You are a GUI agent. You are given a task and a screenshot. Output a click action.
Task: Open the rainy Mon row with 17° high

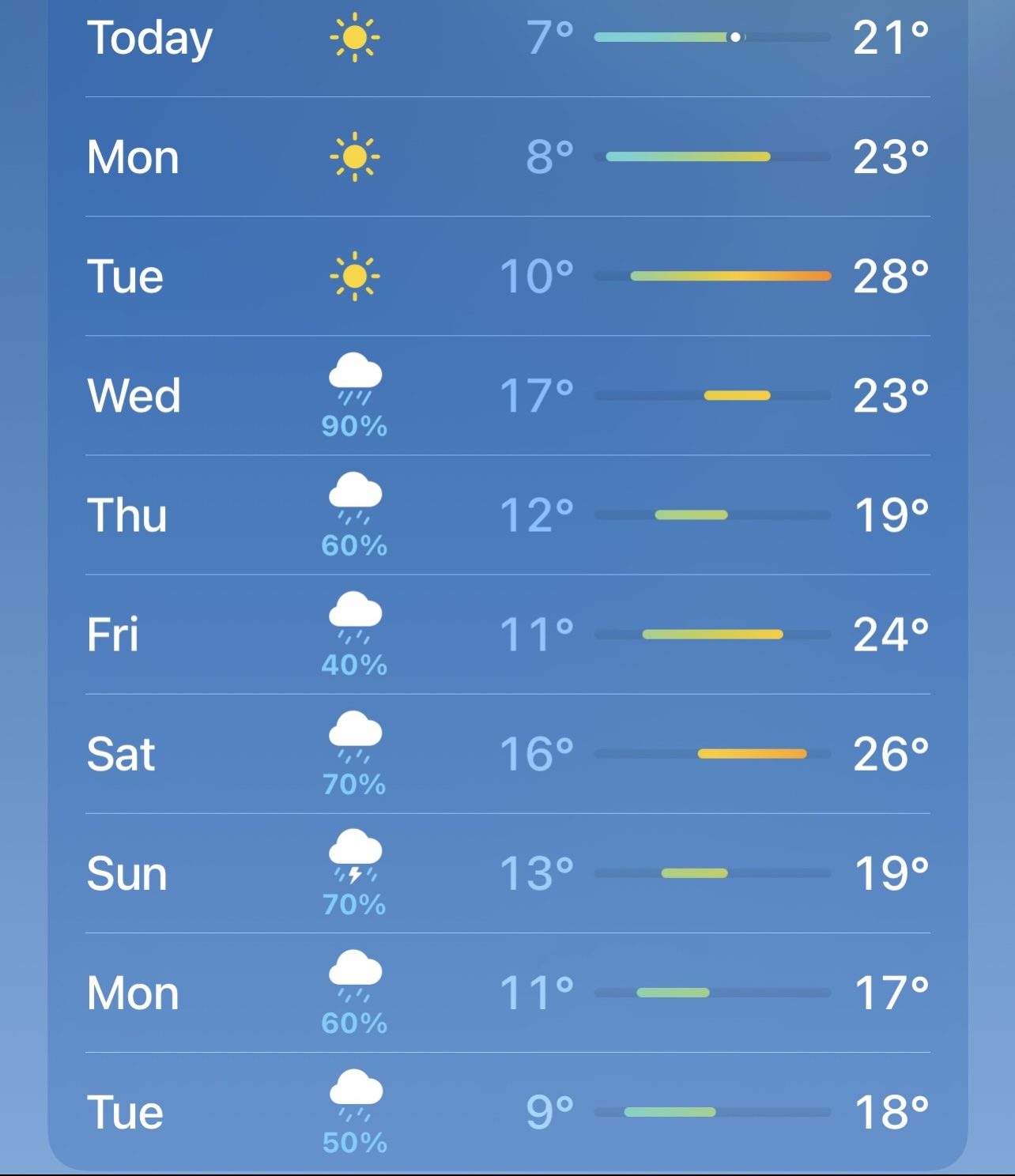click(506, 992)
